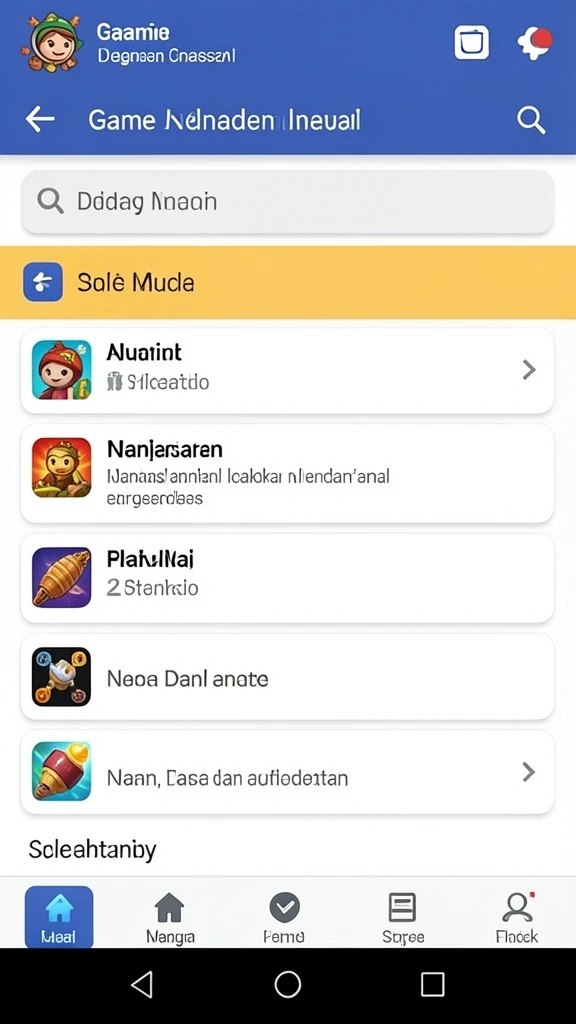The image size is (576, 1024).
Task: Select the PlatulMaj game row
Action: coord(288,578)
